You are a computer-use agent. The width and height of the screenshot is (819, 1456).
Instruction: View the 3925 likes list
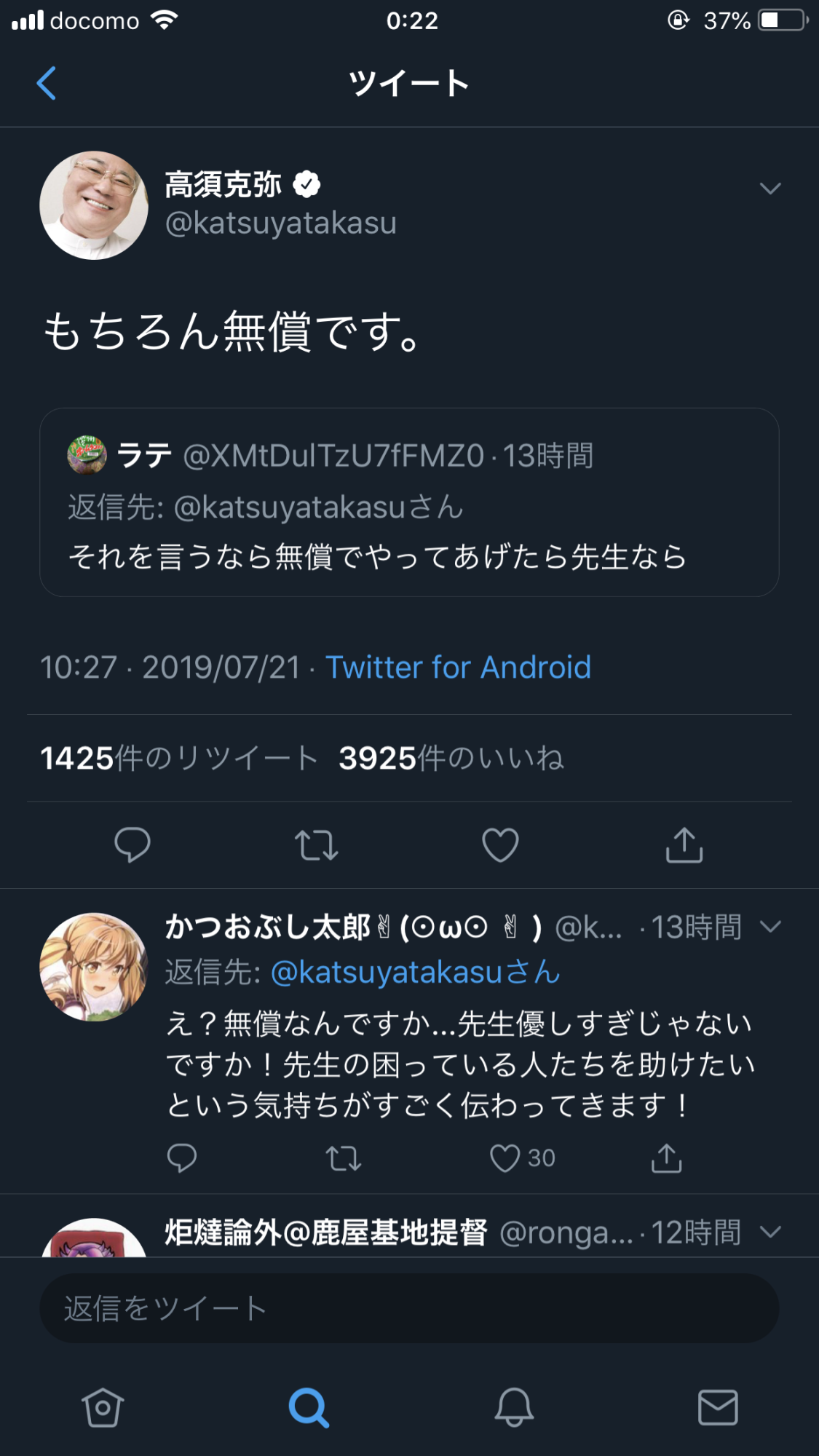pyautogui.click(x=451, y=758)
